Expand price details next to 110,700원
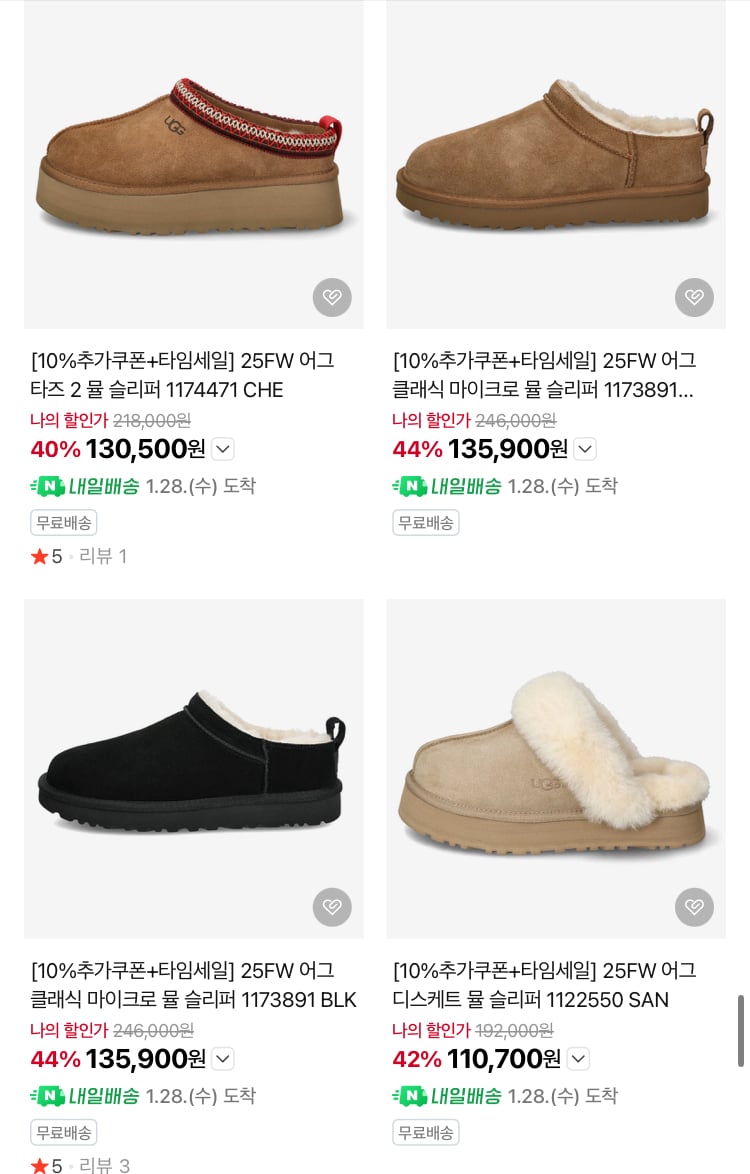750x1174 pixels. 579,1059
